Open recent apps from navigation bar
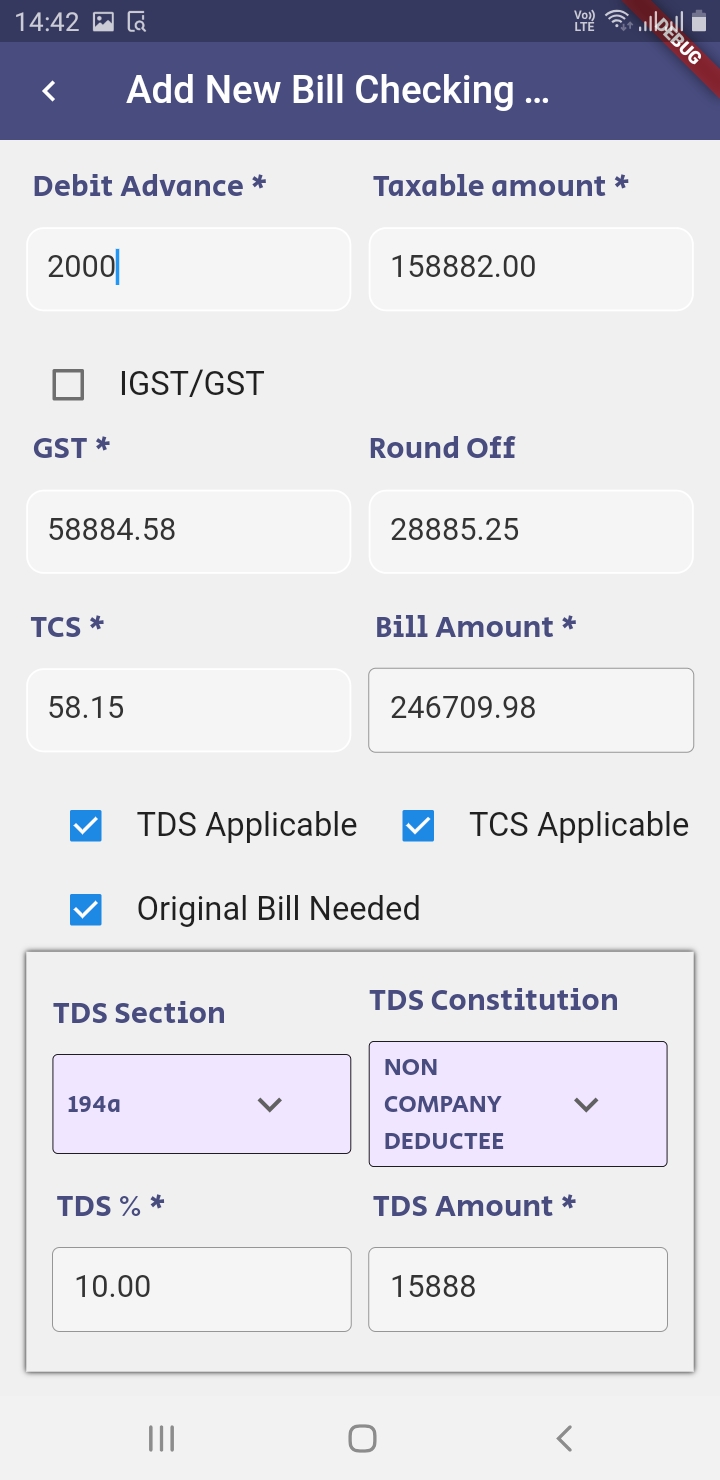 [x=161, y=1438]
